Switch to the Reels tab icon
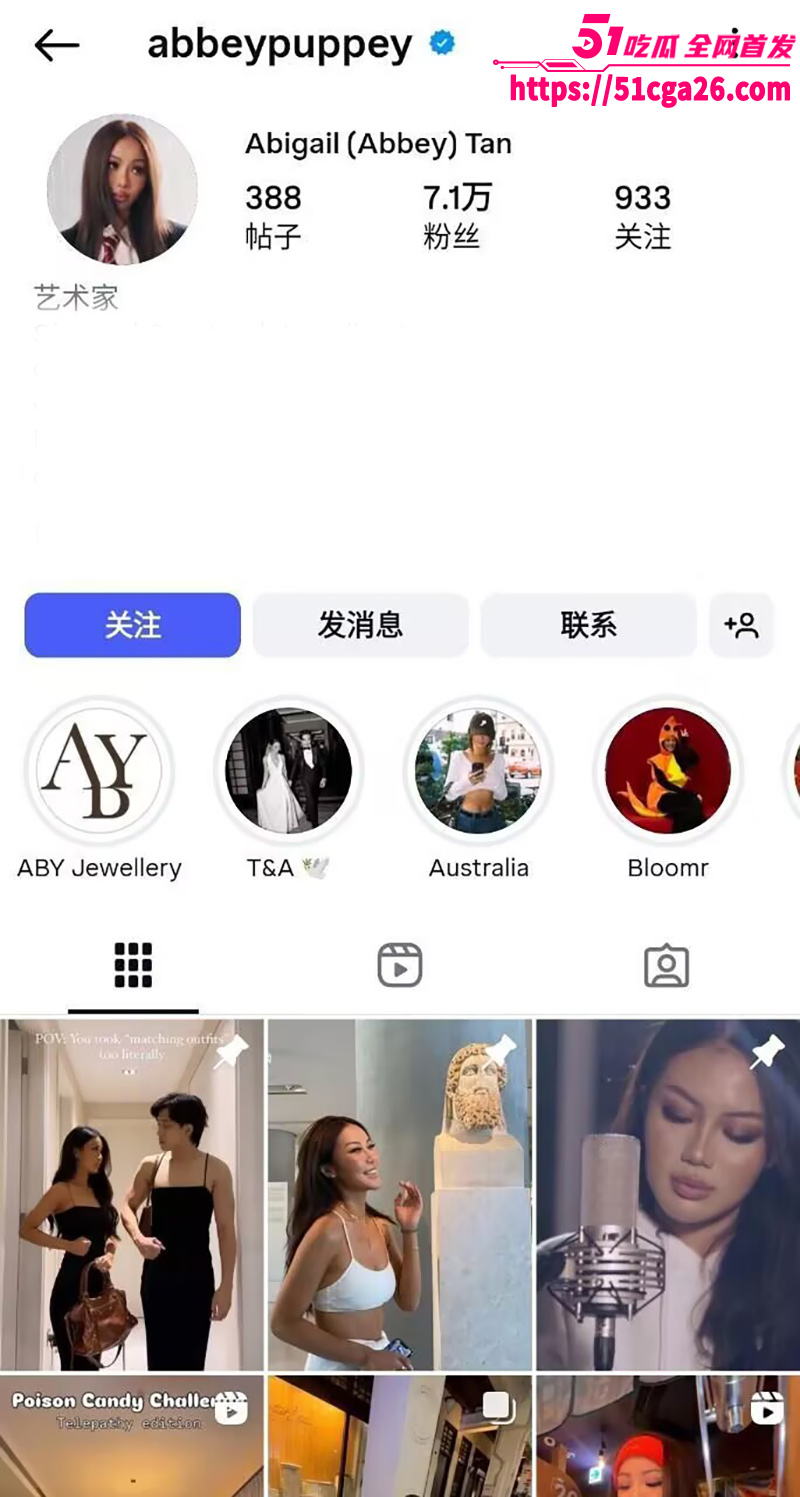This screenshot has height=1497, width=800. click(399, 964)
